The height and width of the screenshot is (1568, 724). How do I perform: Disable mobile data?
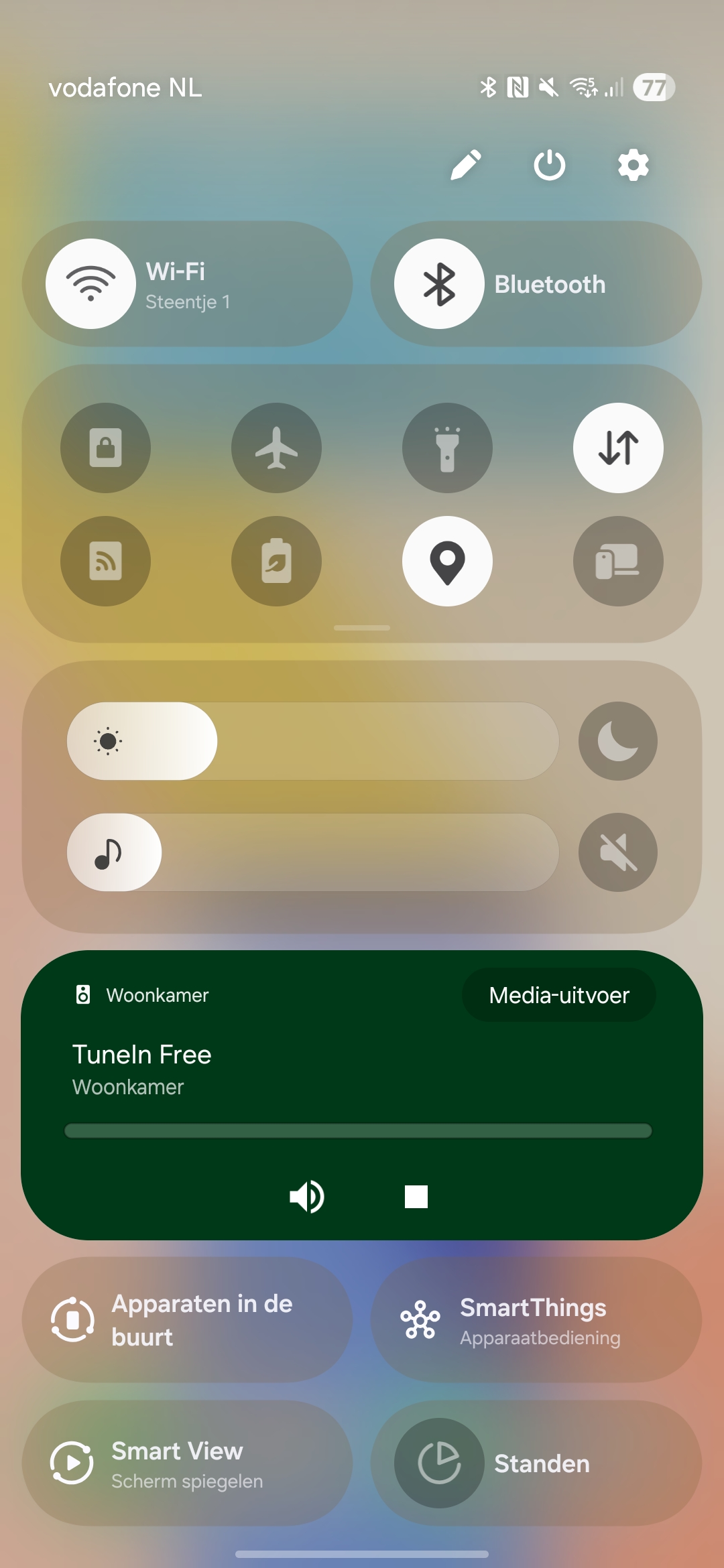click(x=618, y=448)
